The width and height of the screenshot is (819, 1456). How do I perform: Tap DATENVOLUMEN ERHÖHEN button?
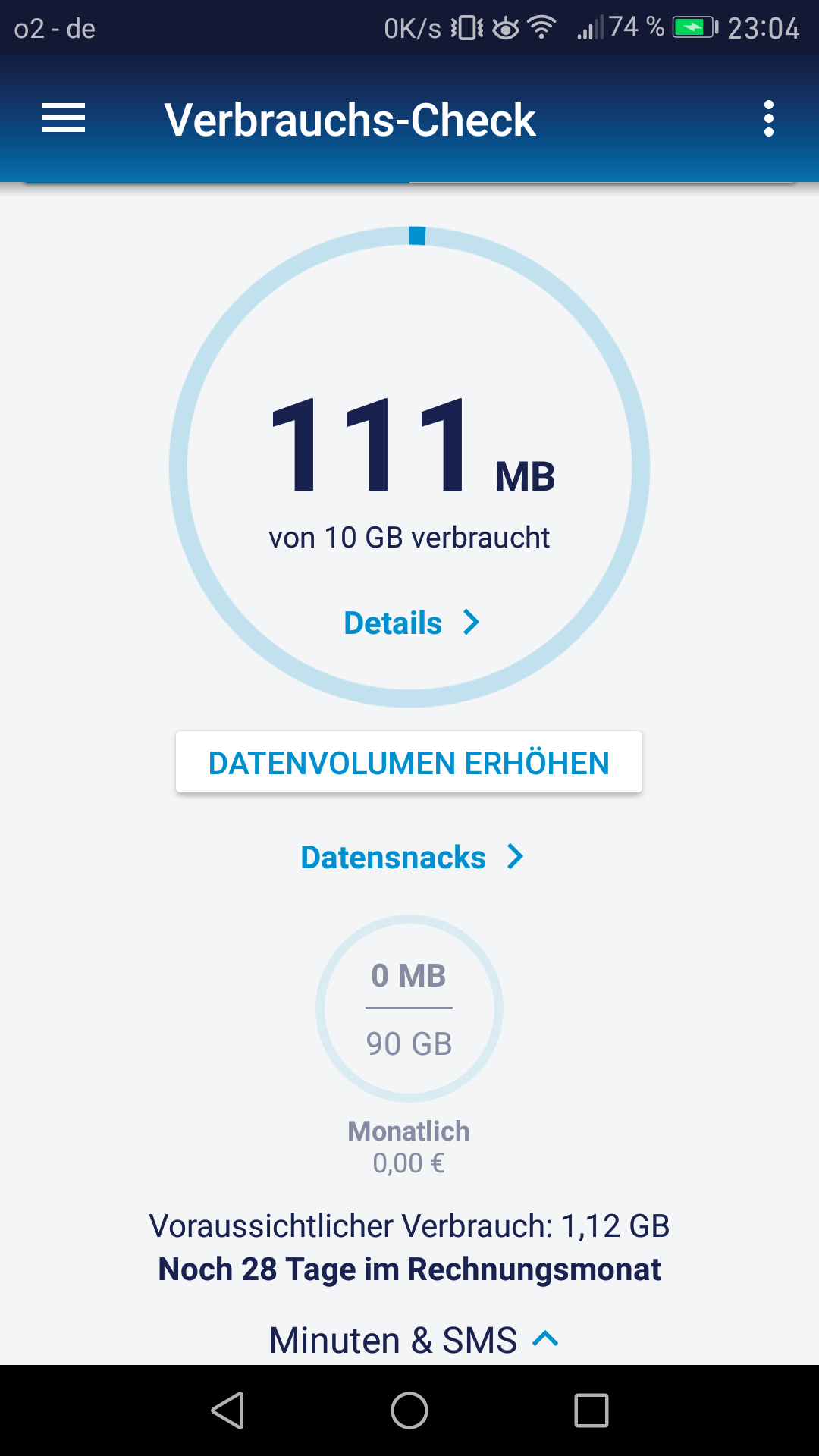tap(409, 762)
